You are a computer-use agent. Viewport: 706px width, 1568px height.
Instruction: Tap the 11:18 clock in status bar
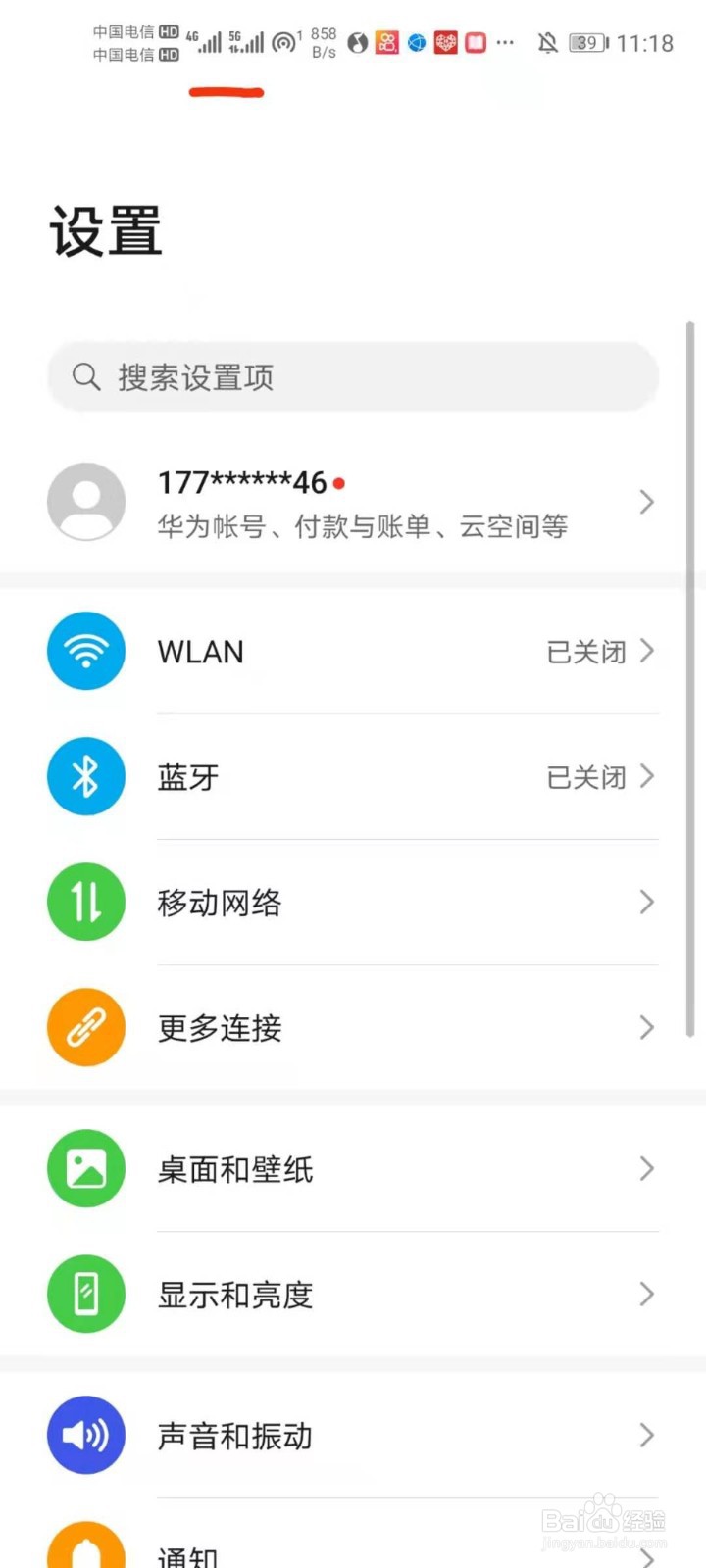(x=645, y=43)
